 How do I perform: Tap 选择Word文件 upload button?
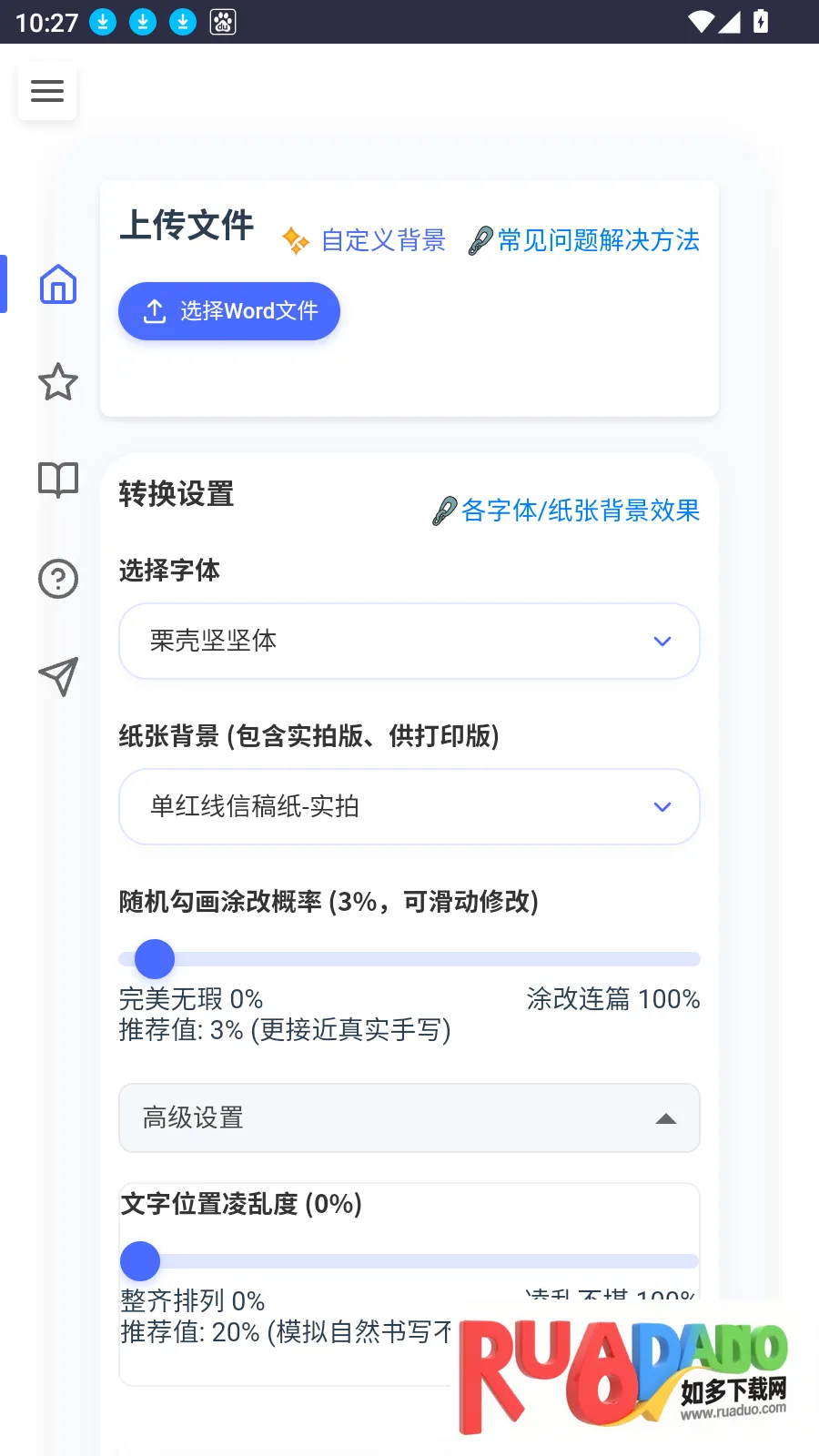229,311
